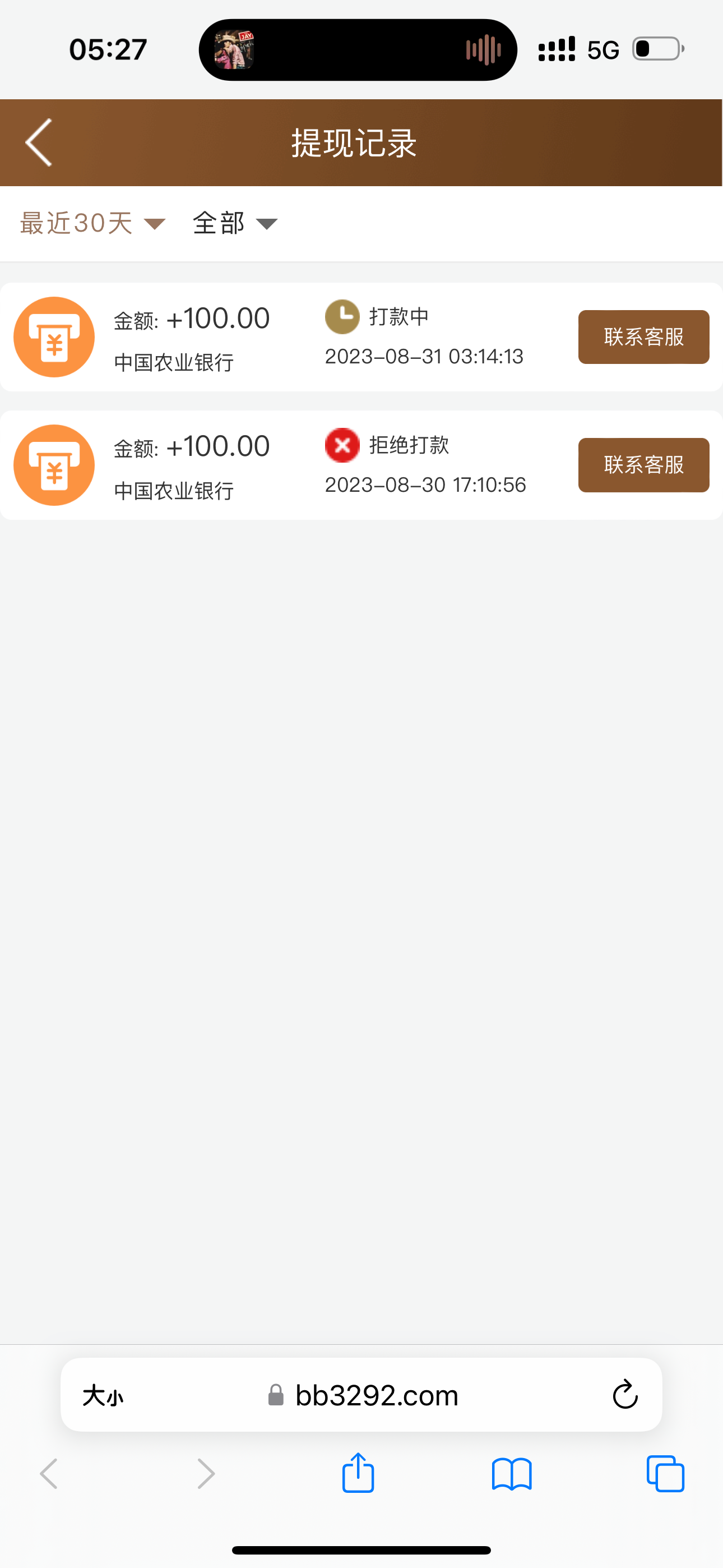This screenshot has width=723, height=1568.
Task: Tap the padlock icon in the address bar
Action: [x=275, y=1395]
